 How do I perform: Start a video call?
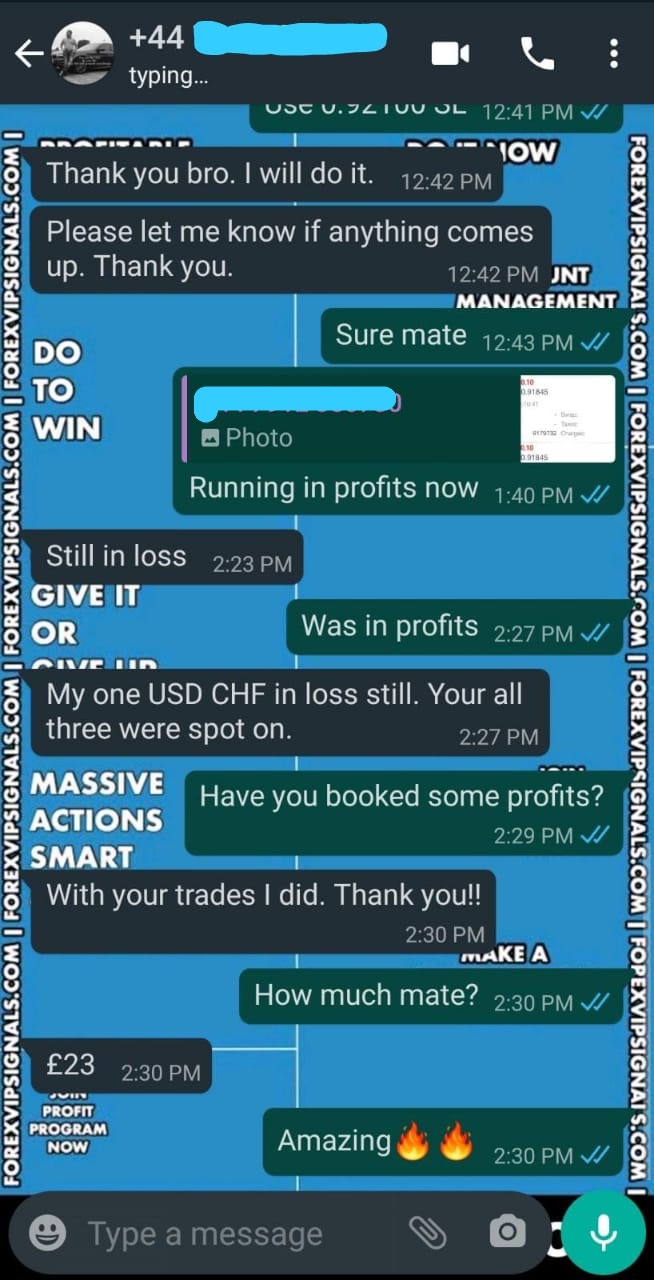(451, 54)
